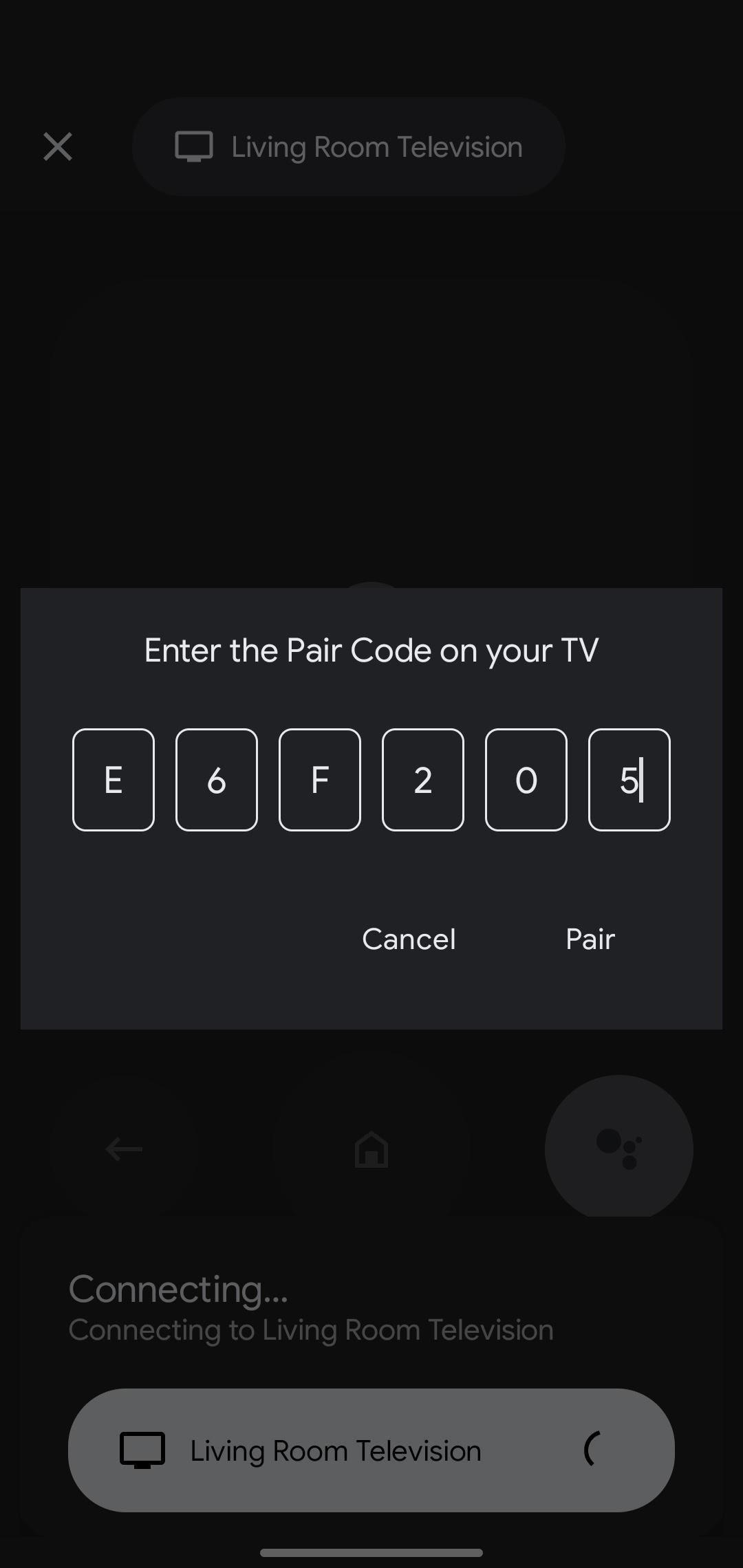
Task: Select the second code box showing 6
Action: coord(217,780)
